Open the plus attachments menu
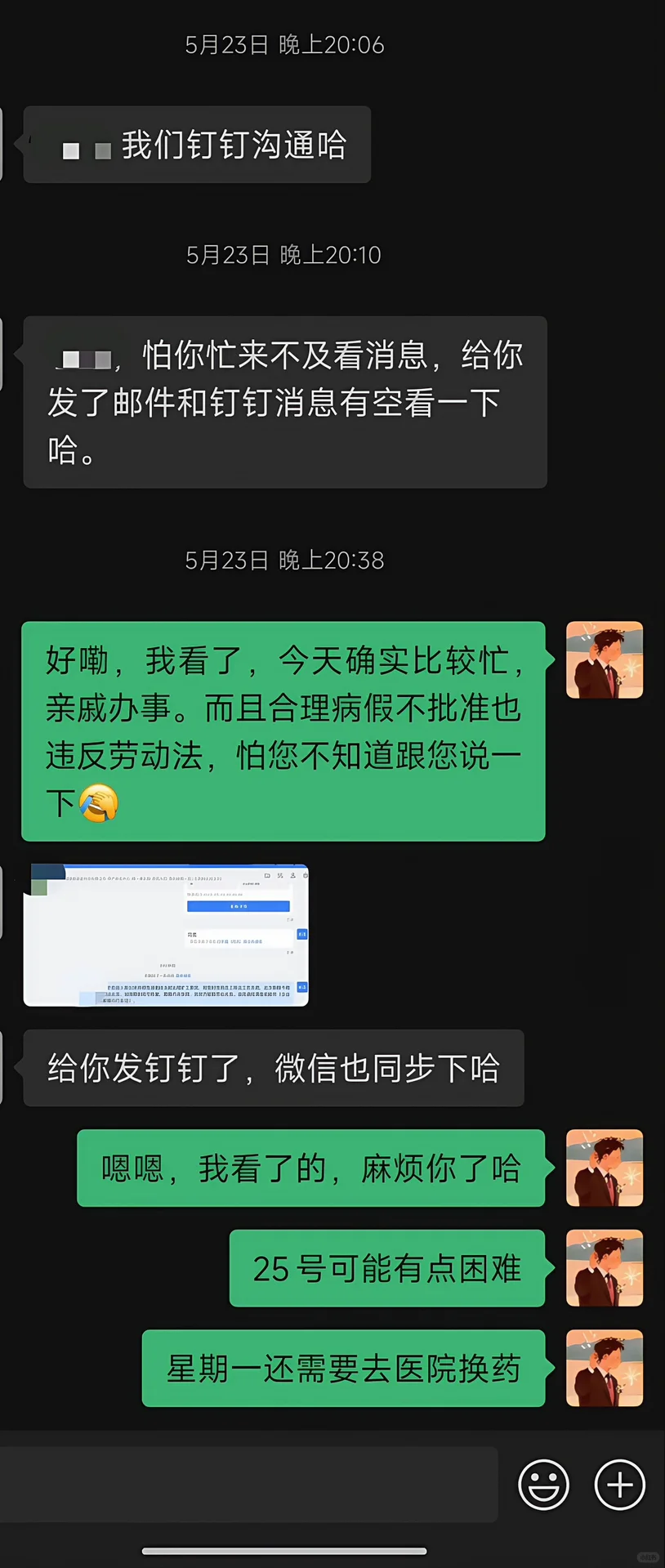Image resolution: width=665 pixels, height=1568 pixels. (x=619, y=1485)
